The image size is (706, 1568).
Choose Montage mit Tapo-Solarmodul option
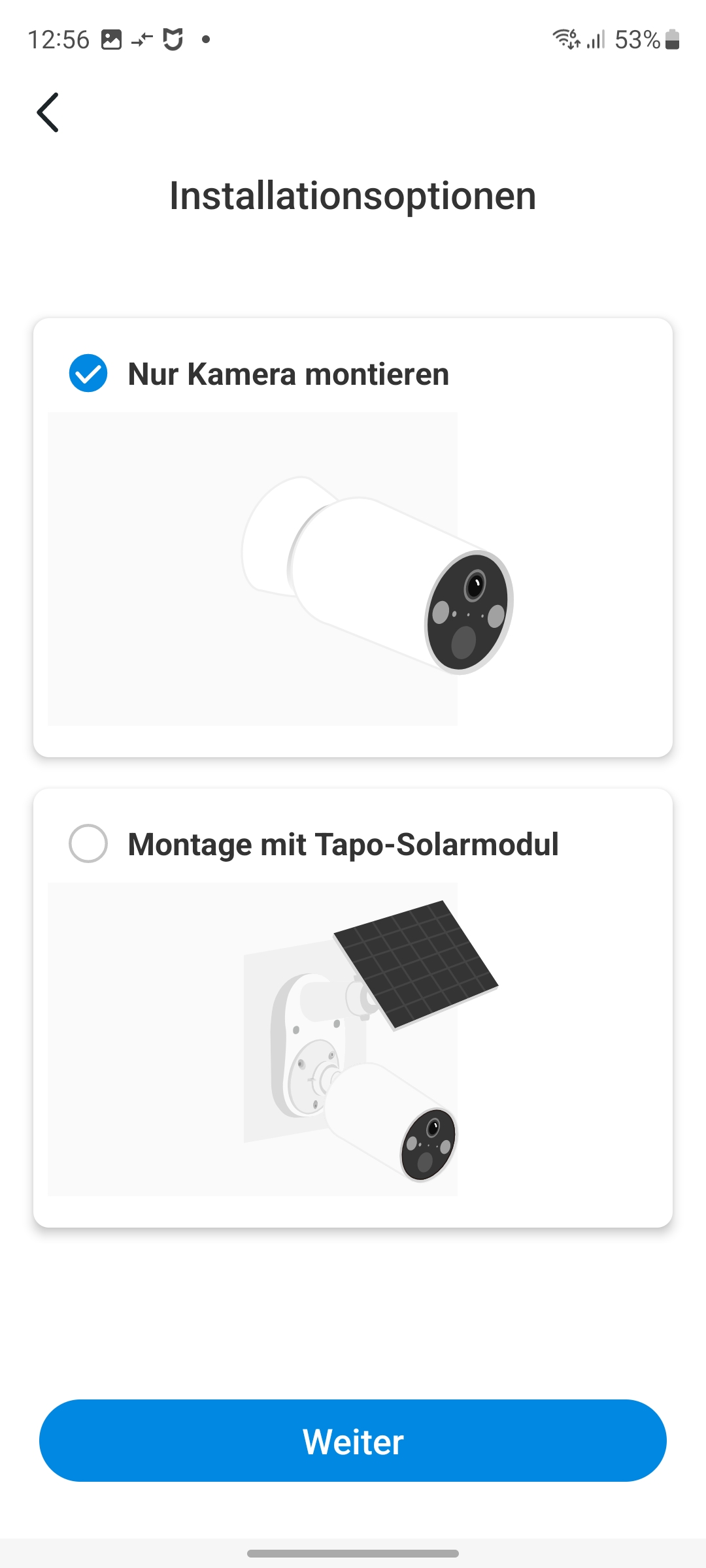coord(88,843)
